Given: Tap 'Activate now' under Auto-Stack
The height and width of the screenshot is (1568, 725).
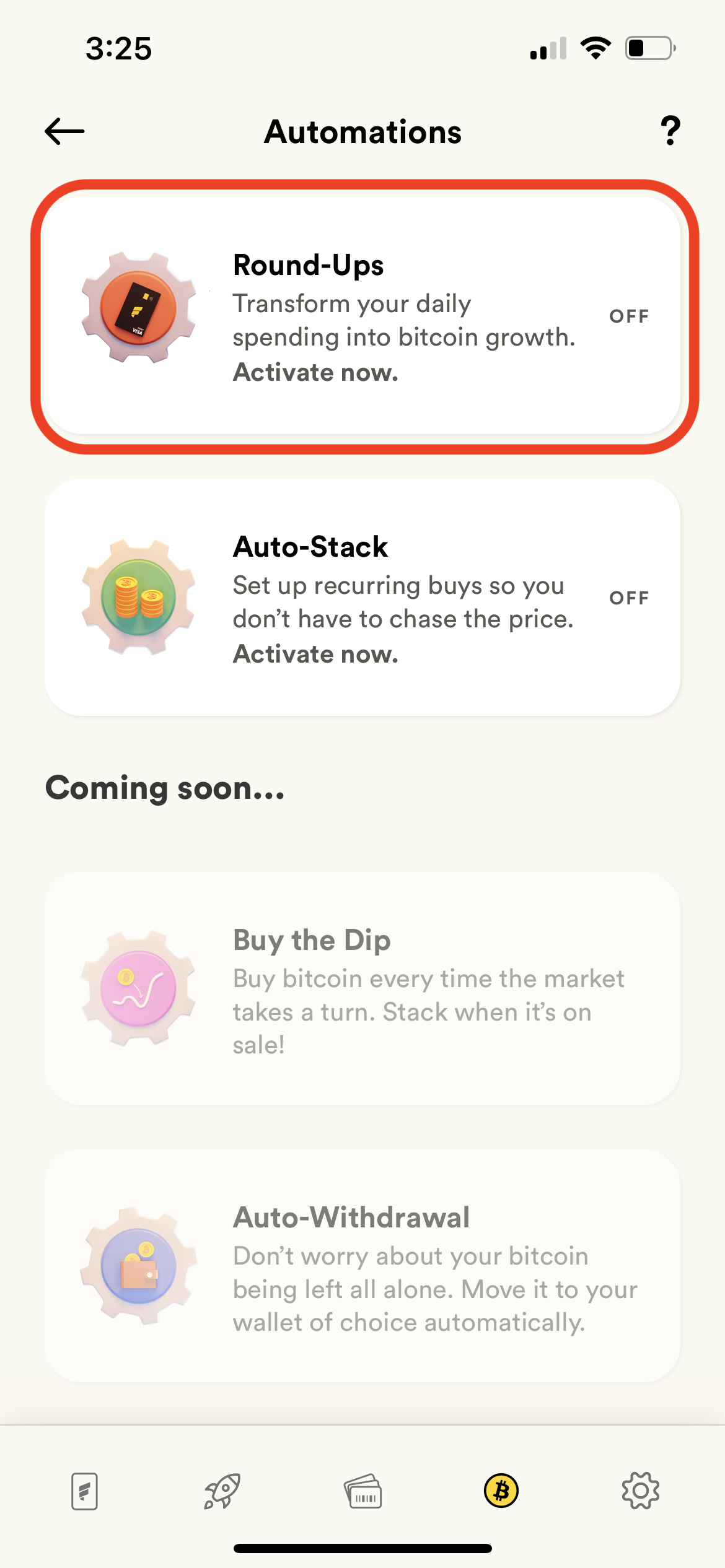Looking at the screenshot, I should [315, 652].
